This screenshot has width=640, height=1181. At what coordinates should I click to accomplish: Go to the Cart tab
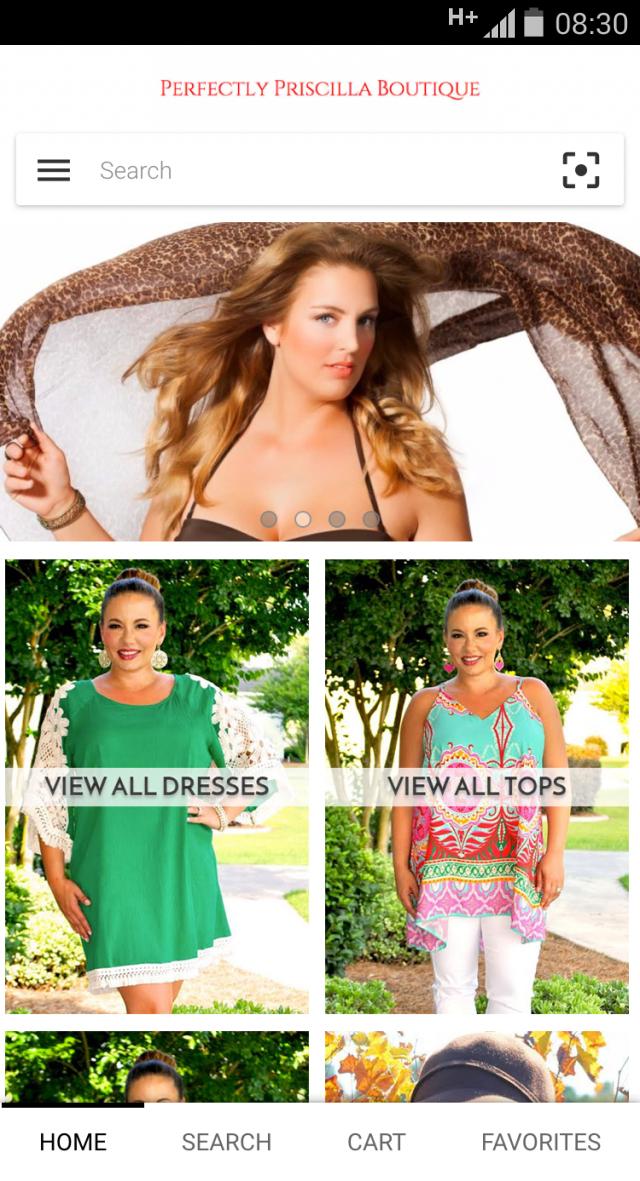click(x=376, y=1142)
